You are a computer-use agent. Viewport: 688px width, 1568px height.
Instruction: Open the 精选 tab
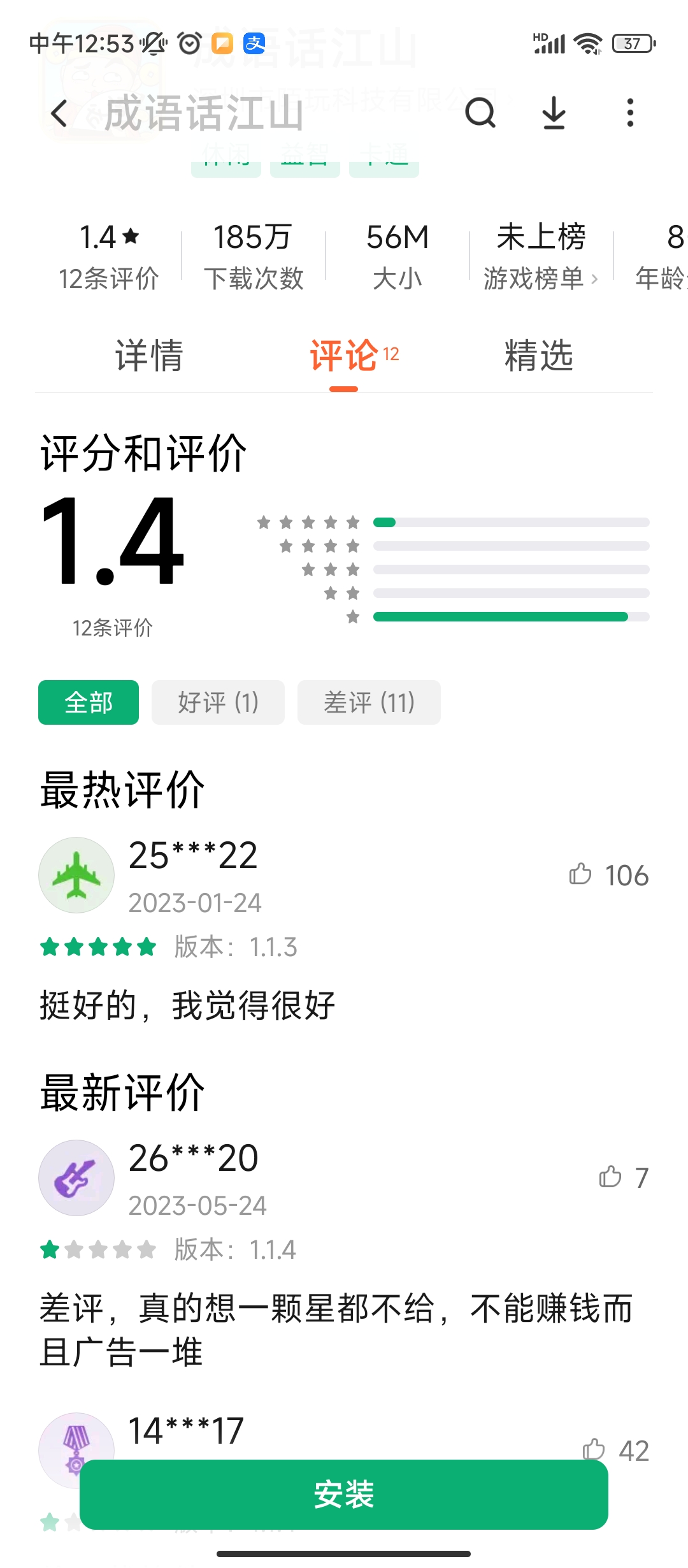click(538, 357)
